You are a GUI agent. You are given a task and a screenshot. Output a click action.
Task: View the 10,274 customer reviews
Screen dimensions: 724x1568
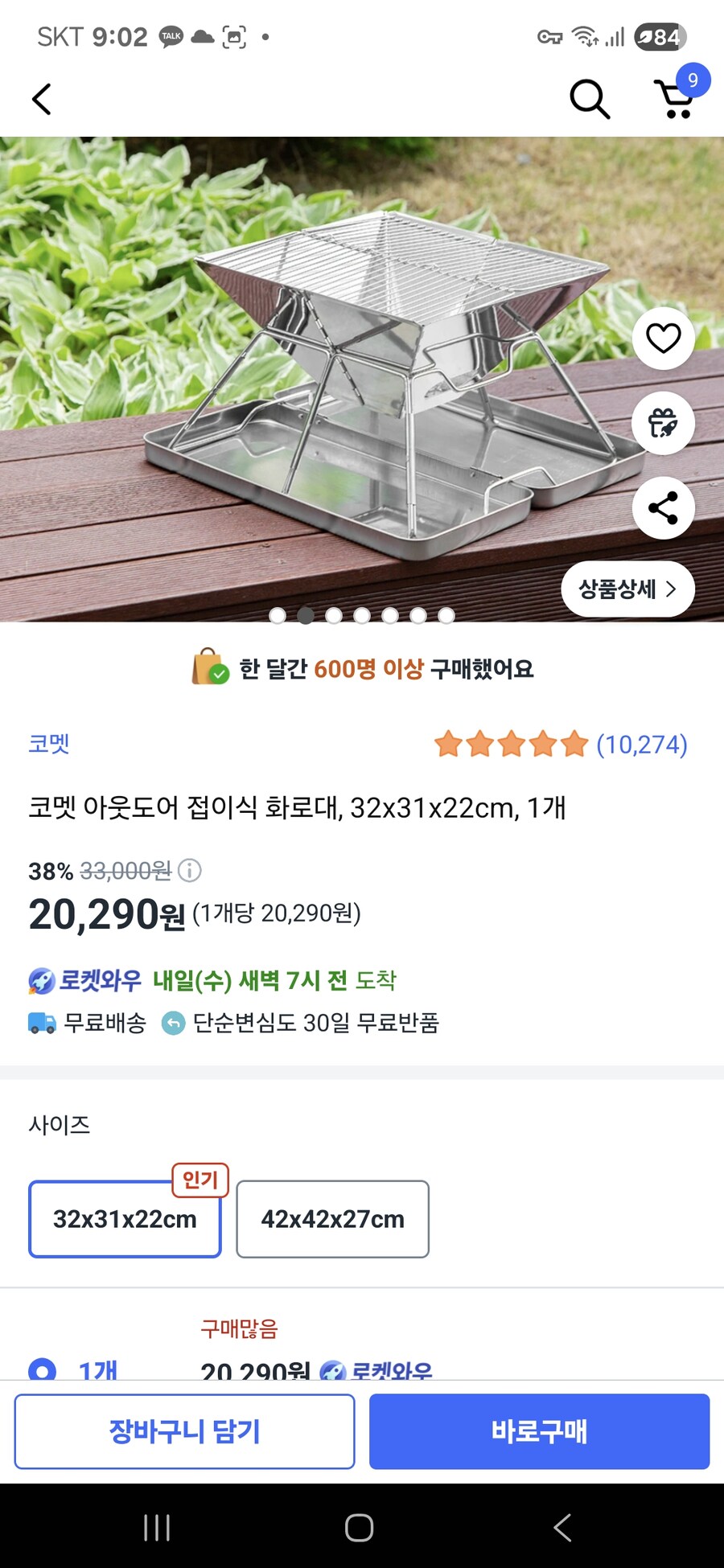point(640,745)
